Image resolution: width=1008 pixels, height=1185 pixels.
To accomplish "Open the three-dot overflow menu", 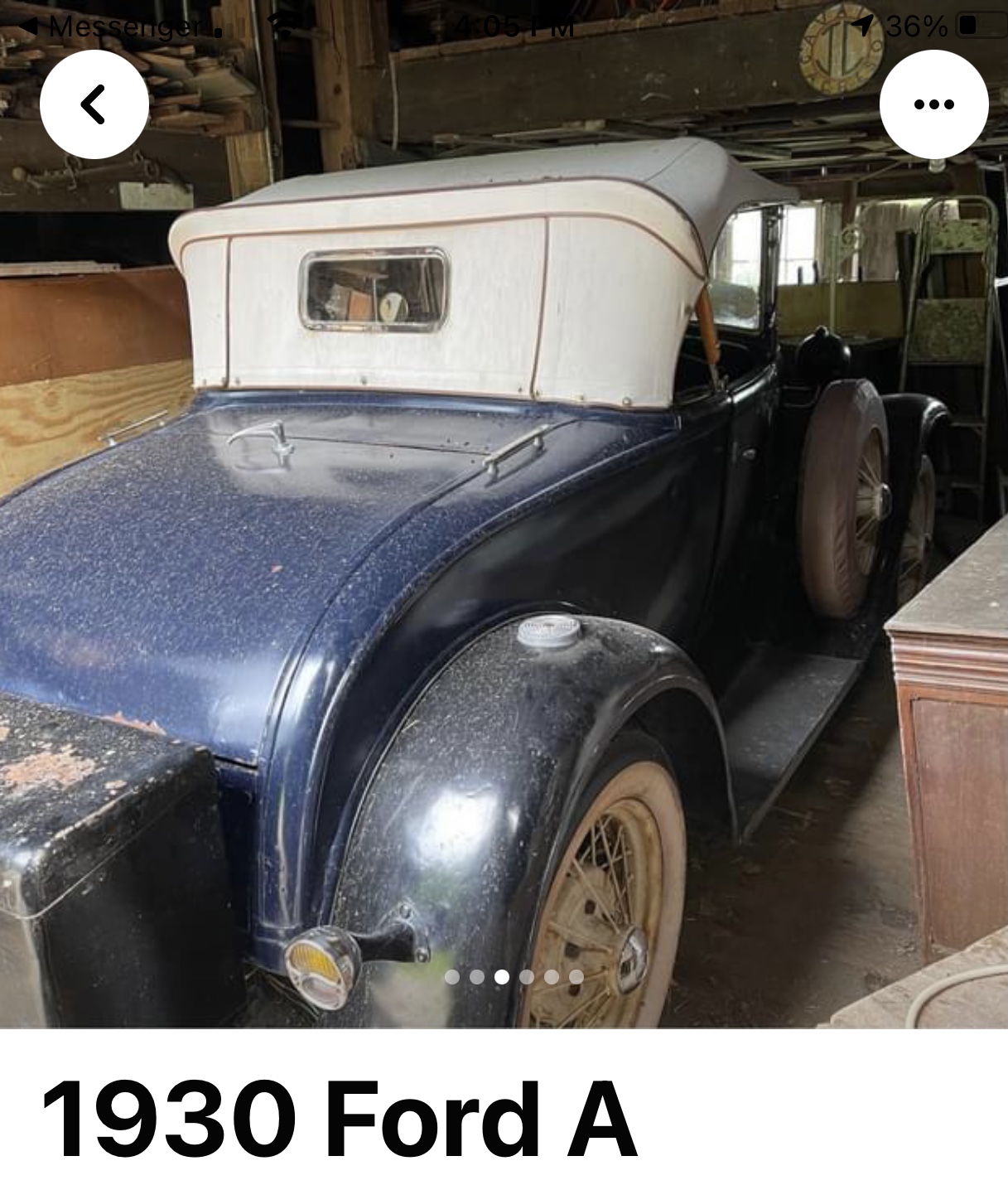I will pyautogui.click(x=933, y=104).
